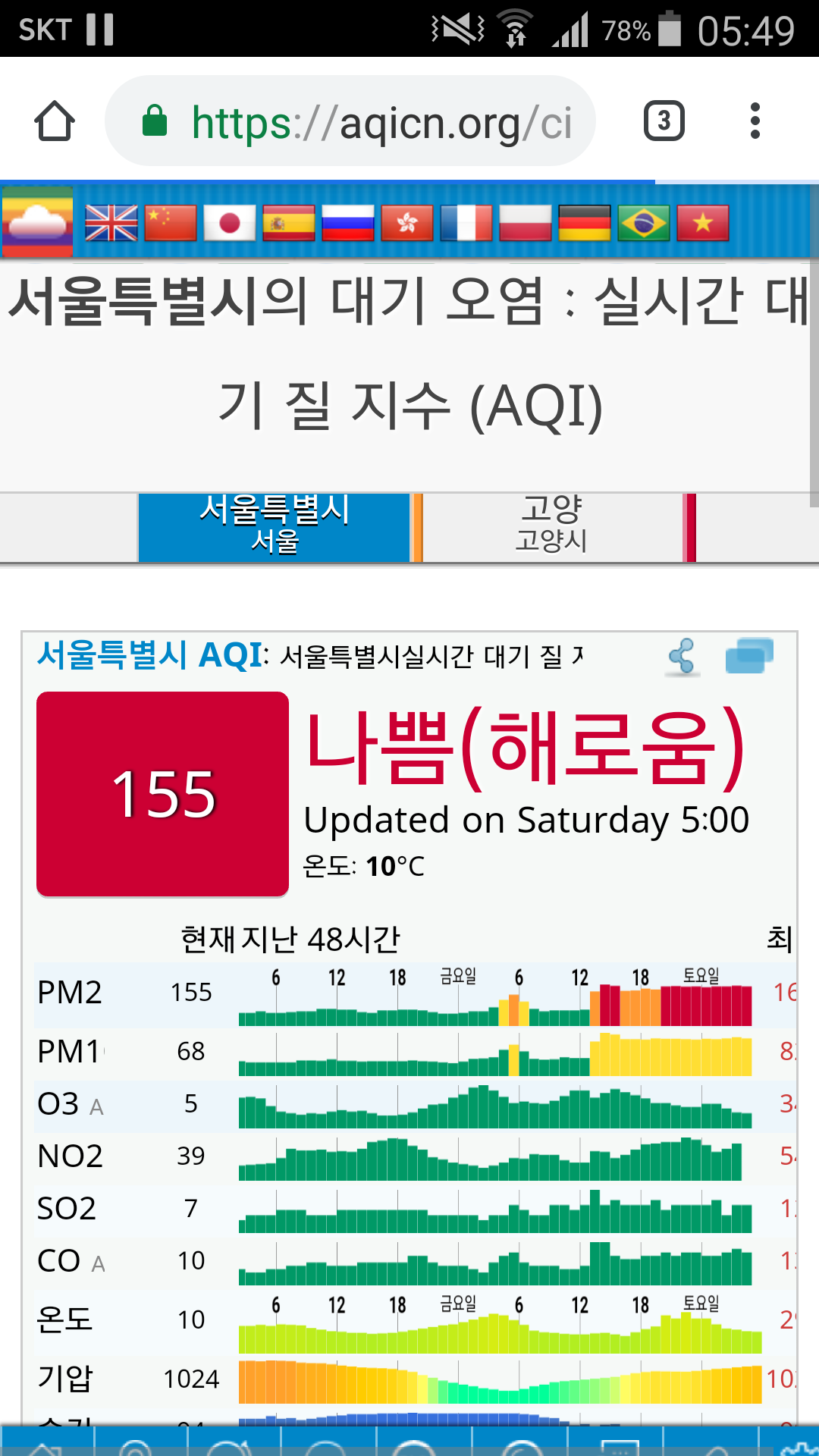Select the Japanese flag language
Viewport: 819px width, 1456px height.
point(230,223)
